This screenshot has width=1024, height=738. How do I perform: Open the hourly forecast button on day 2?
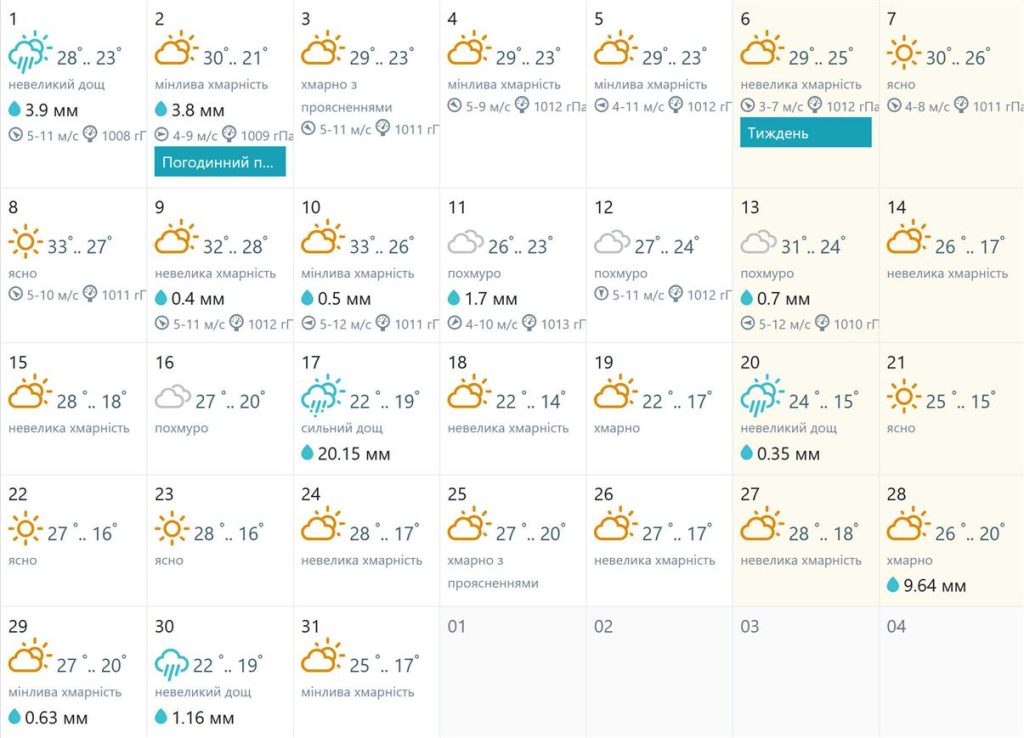pos(220,162)
